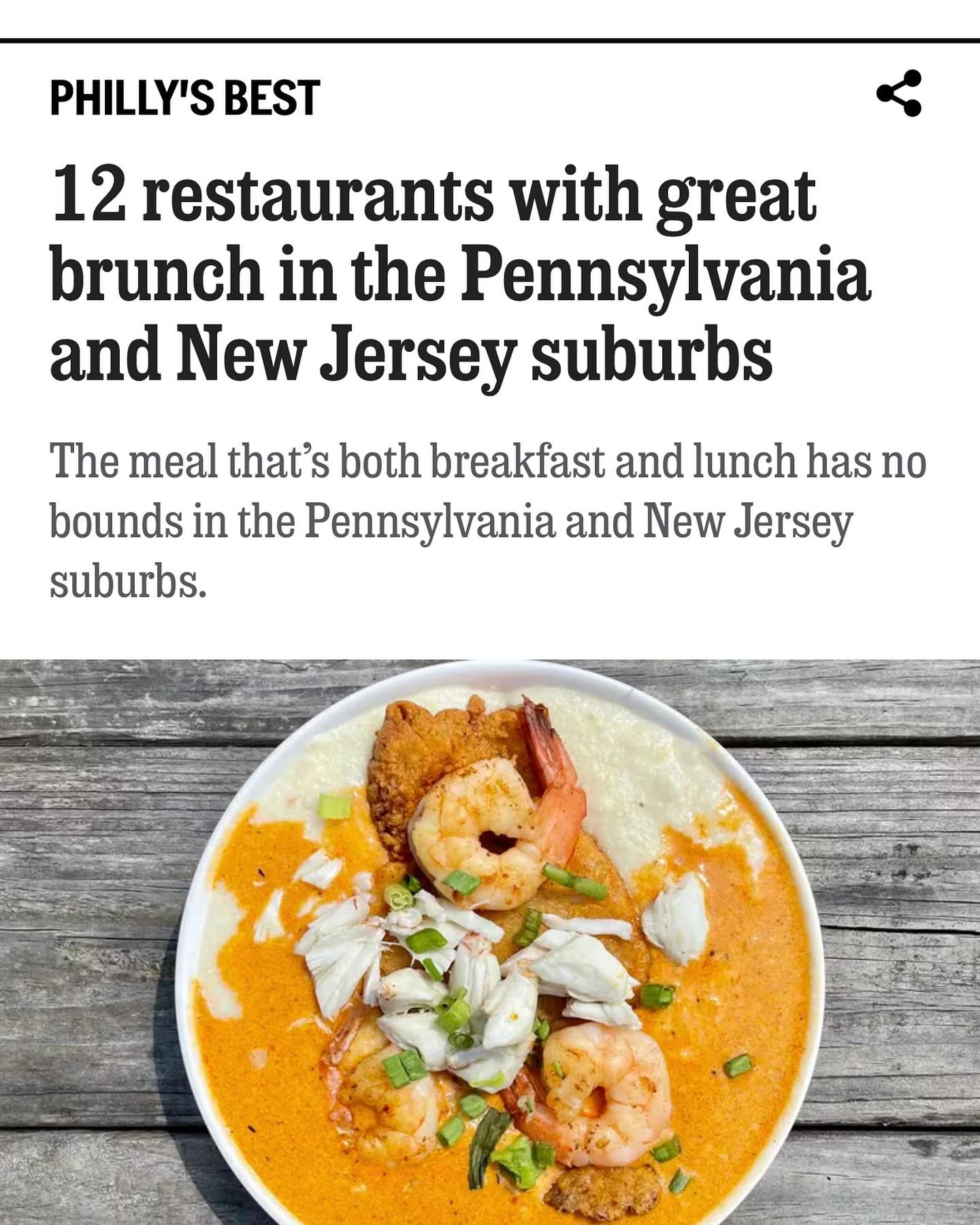Open the Philly's Best section
This screenshot has height=1225, width=980.
point(184,98)
